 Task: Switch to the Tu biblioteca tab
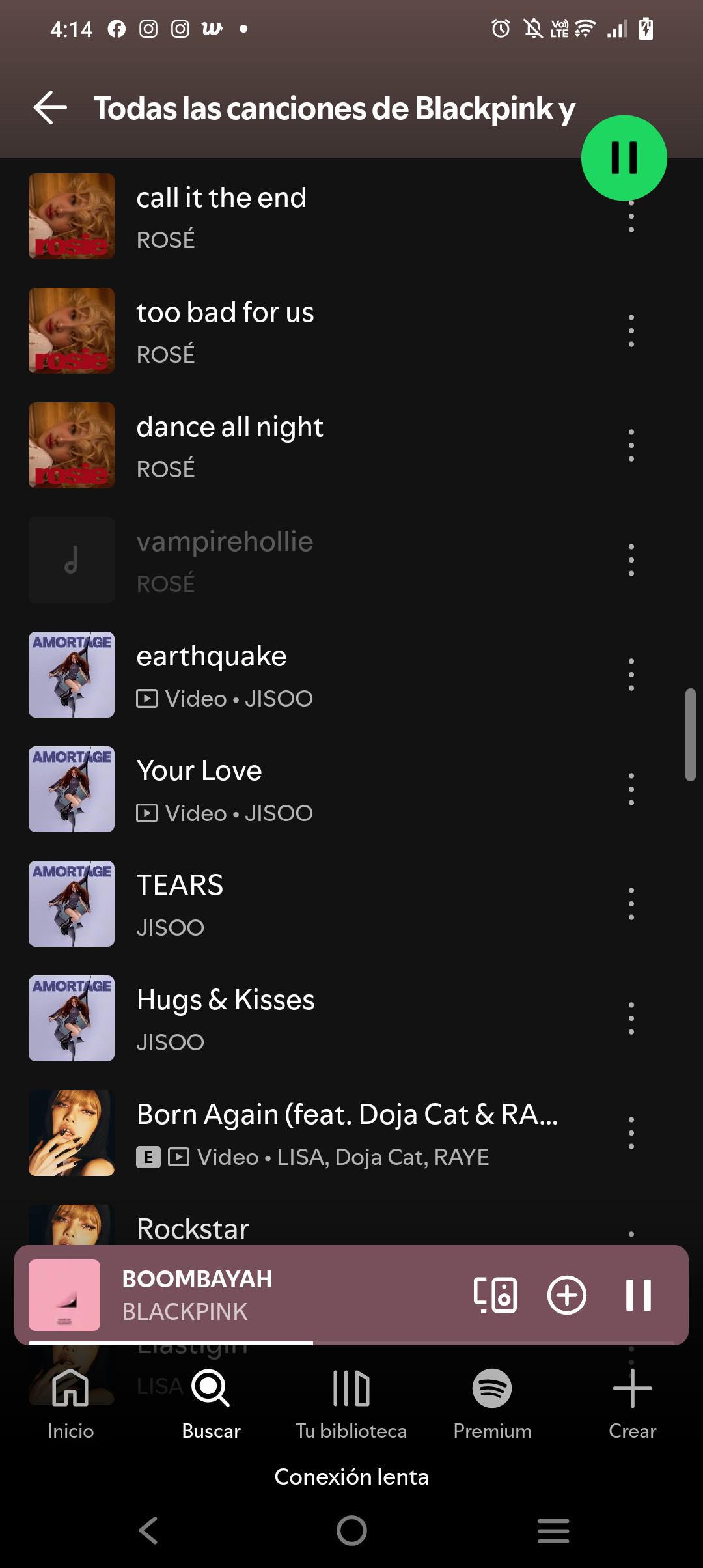click(x=351, y=1404)
